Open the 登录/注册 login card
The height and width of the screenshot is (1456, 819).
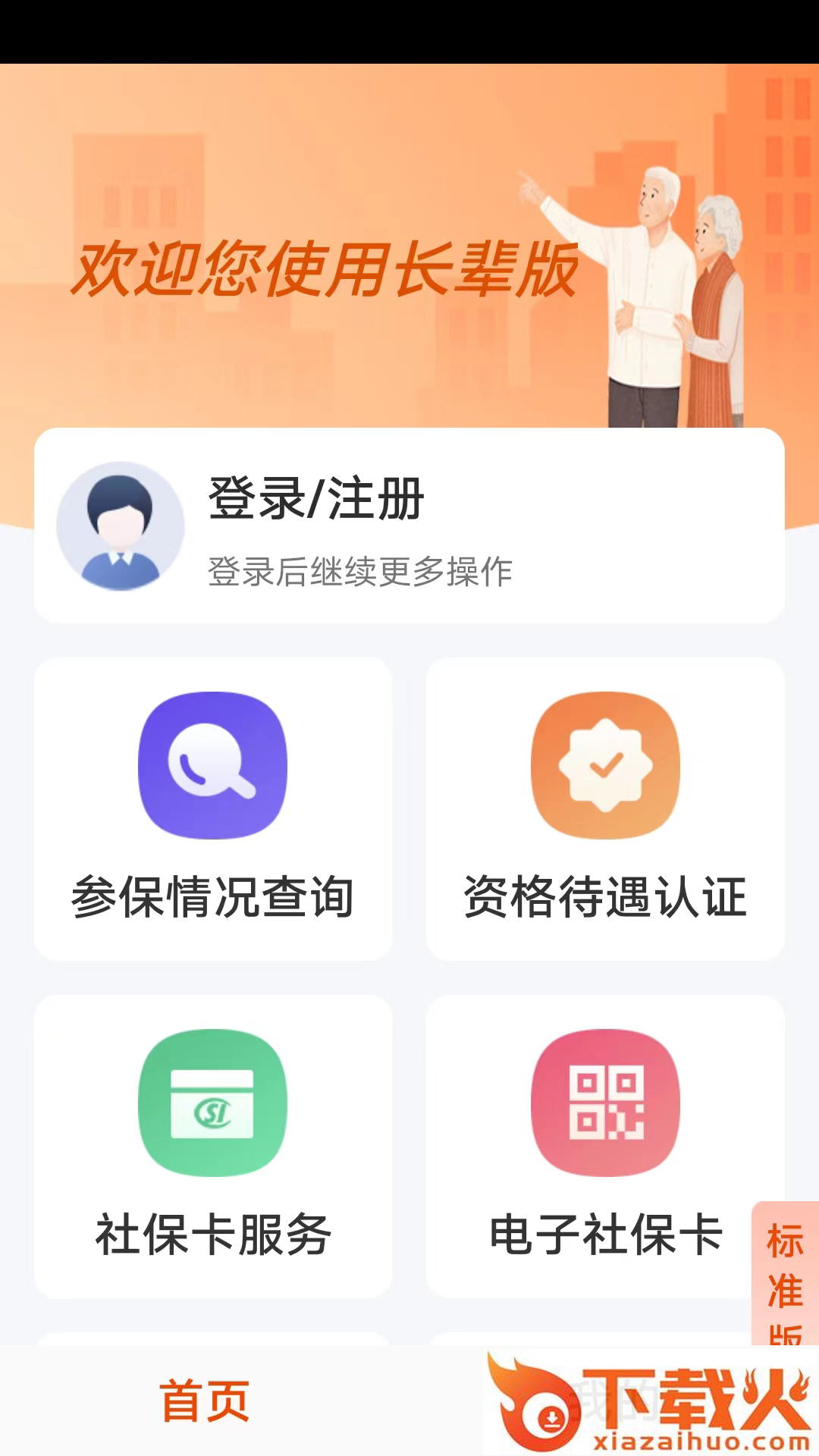pyautogui.click(x=409, y=526)
